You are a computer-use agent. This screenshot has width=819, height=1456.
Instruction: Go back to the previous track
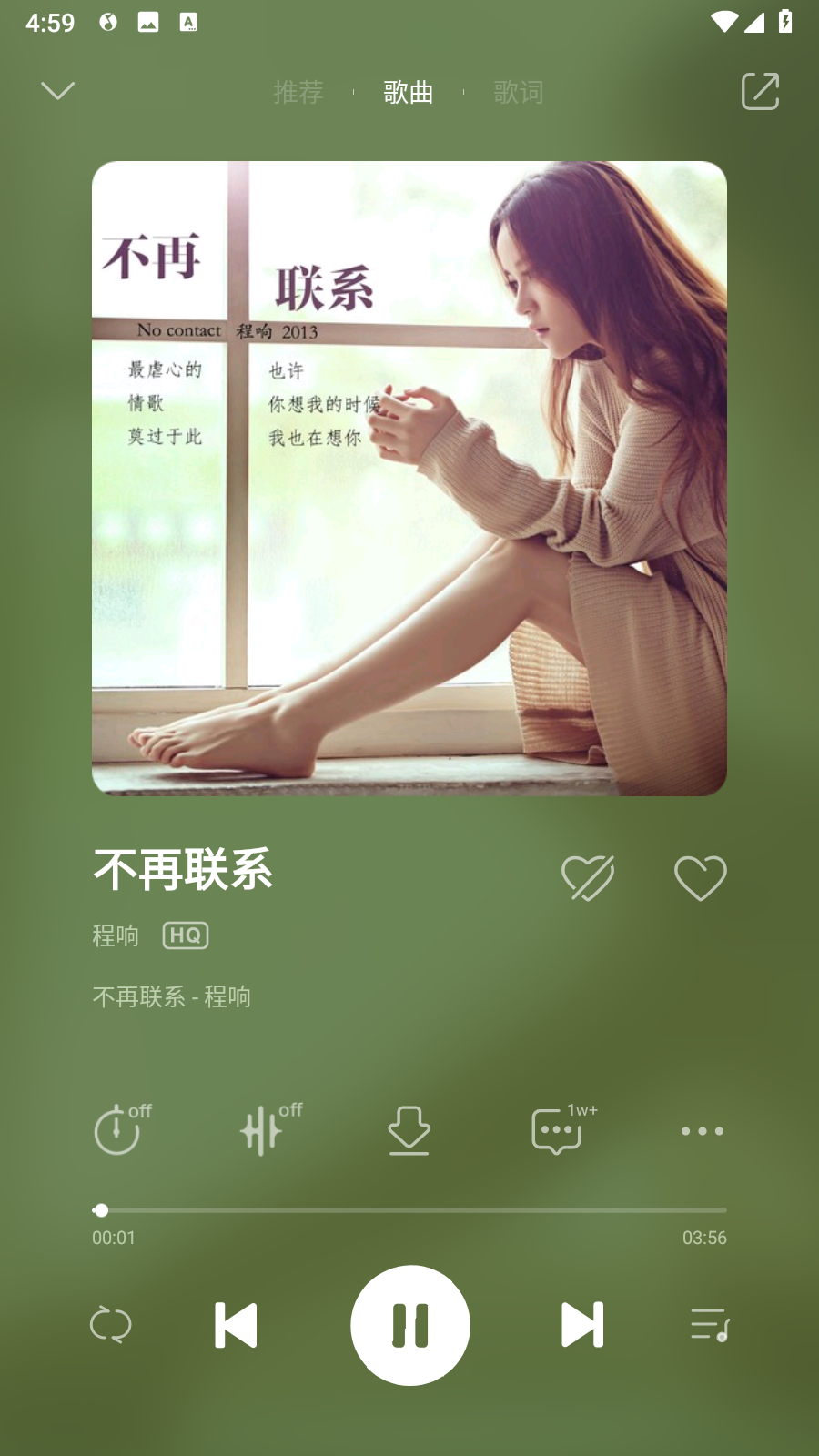click(x=237, y=1326)
